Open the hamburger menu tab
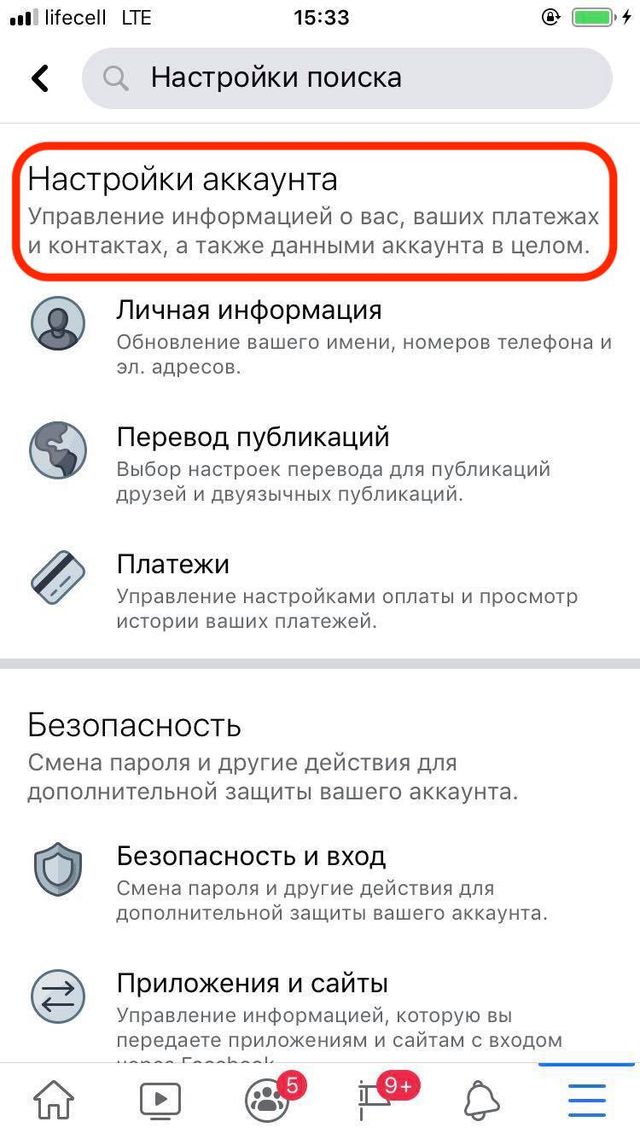The width and height of the screenshot is (640, 1138). point(587,1101)
